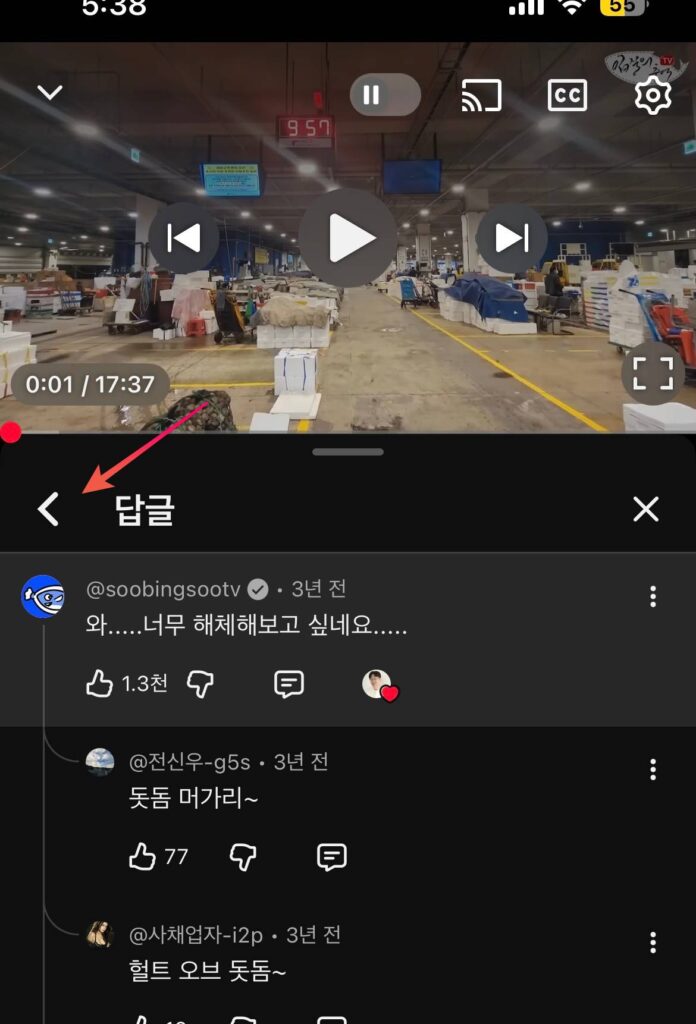Toggle the autoplay switch
The width and height of the screenshot is (696, 1024).
pyautogui.click(x=385, y=96)
